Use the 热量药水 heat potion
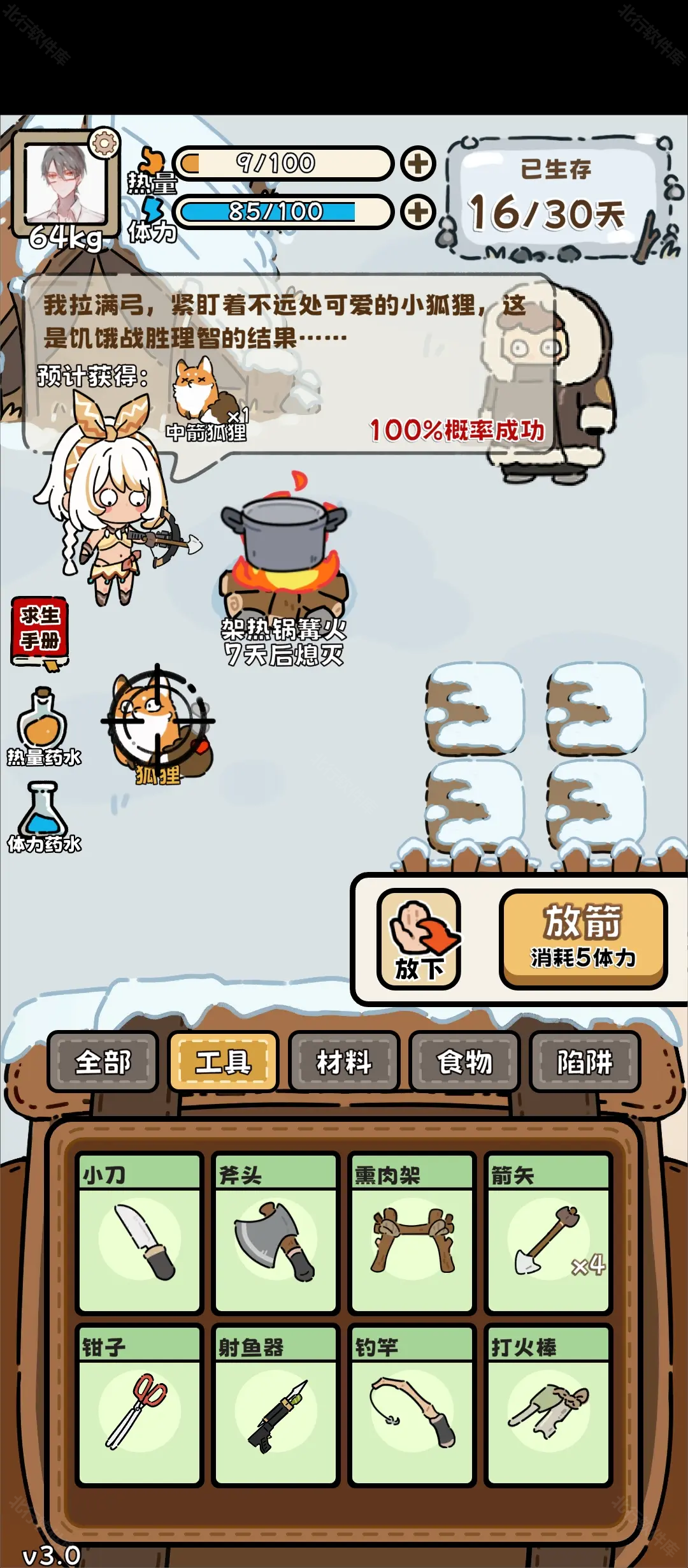The image size is (688, 1568). tap(43, 727)
